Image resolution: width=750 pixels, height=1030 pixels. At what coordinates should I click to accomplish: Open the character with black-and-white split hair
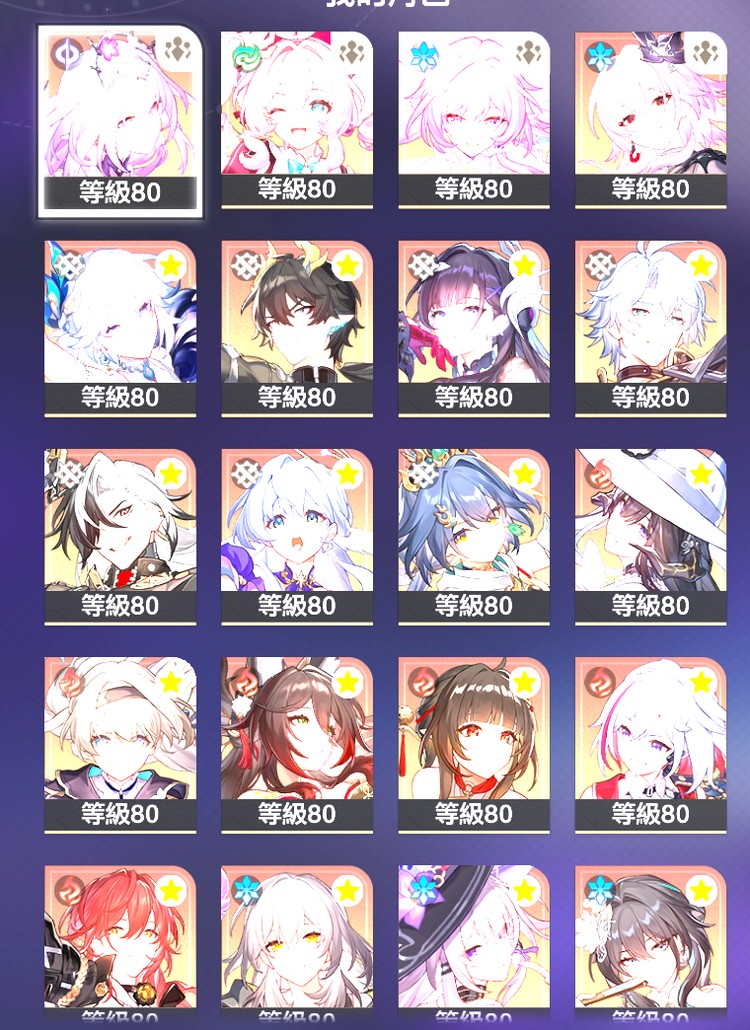point(120,533)
